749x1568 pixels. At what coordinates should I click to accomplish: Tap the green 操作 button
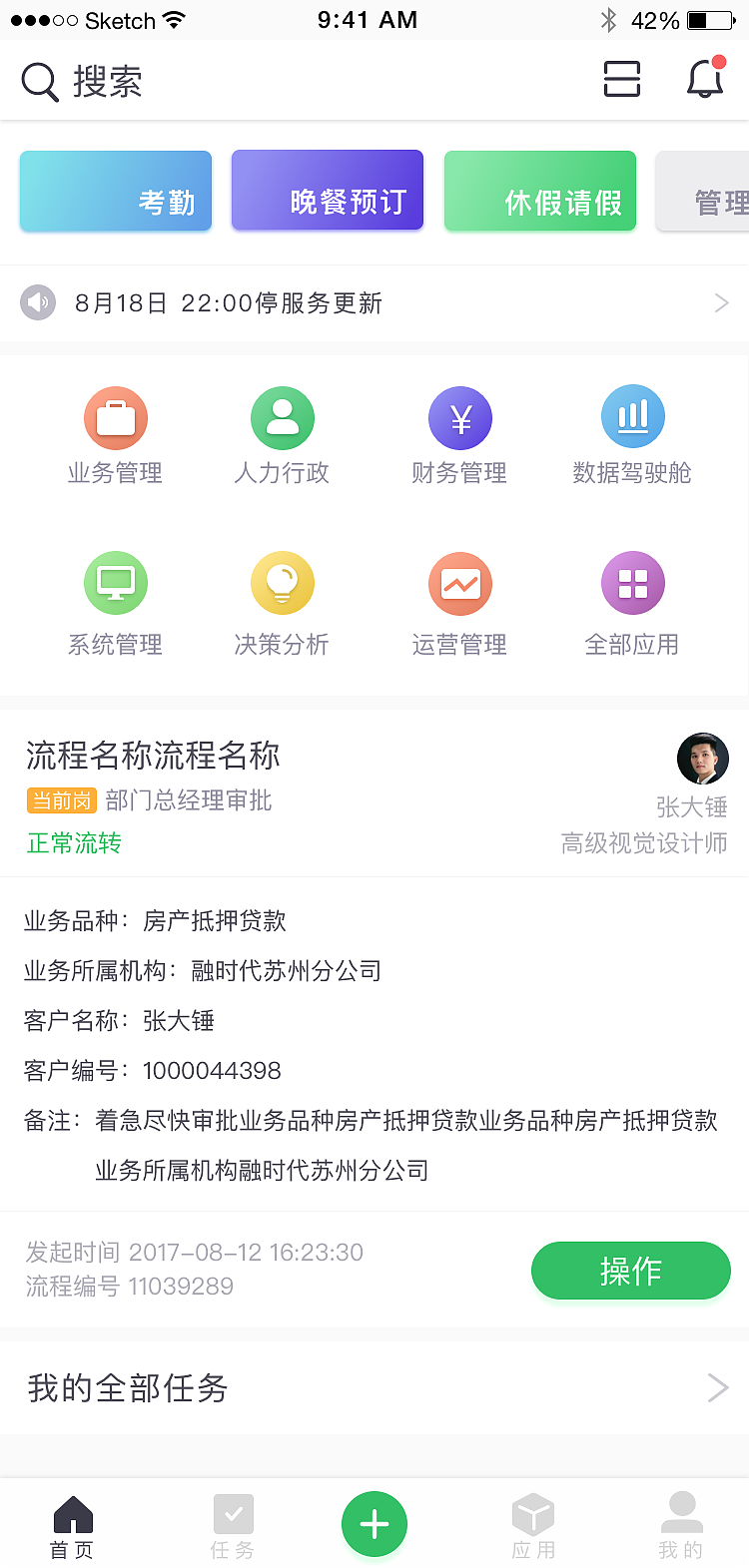[630, 1271]
